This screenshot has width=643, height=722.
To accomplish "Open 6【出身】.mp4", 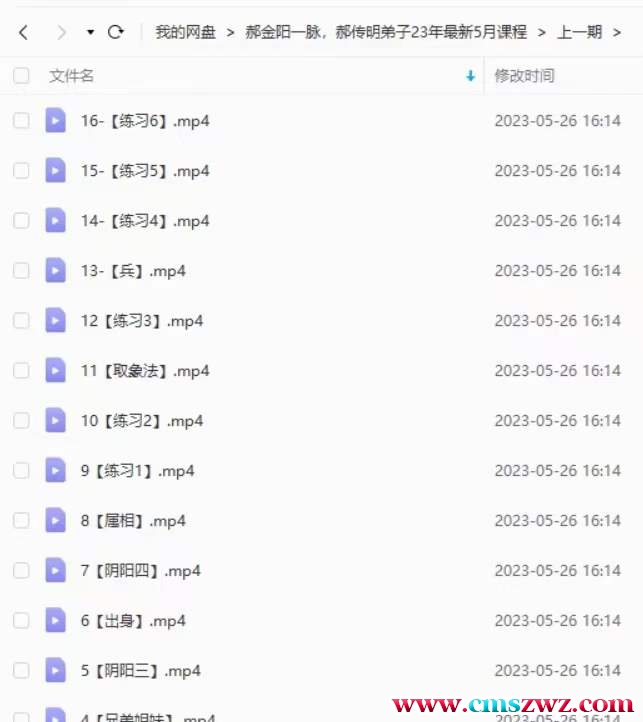I will point(133,621).
